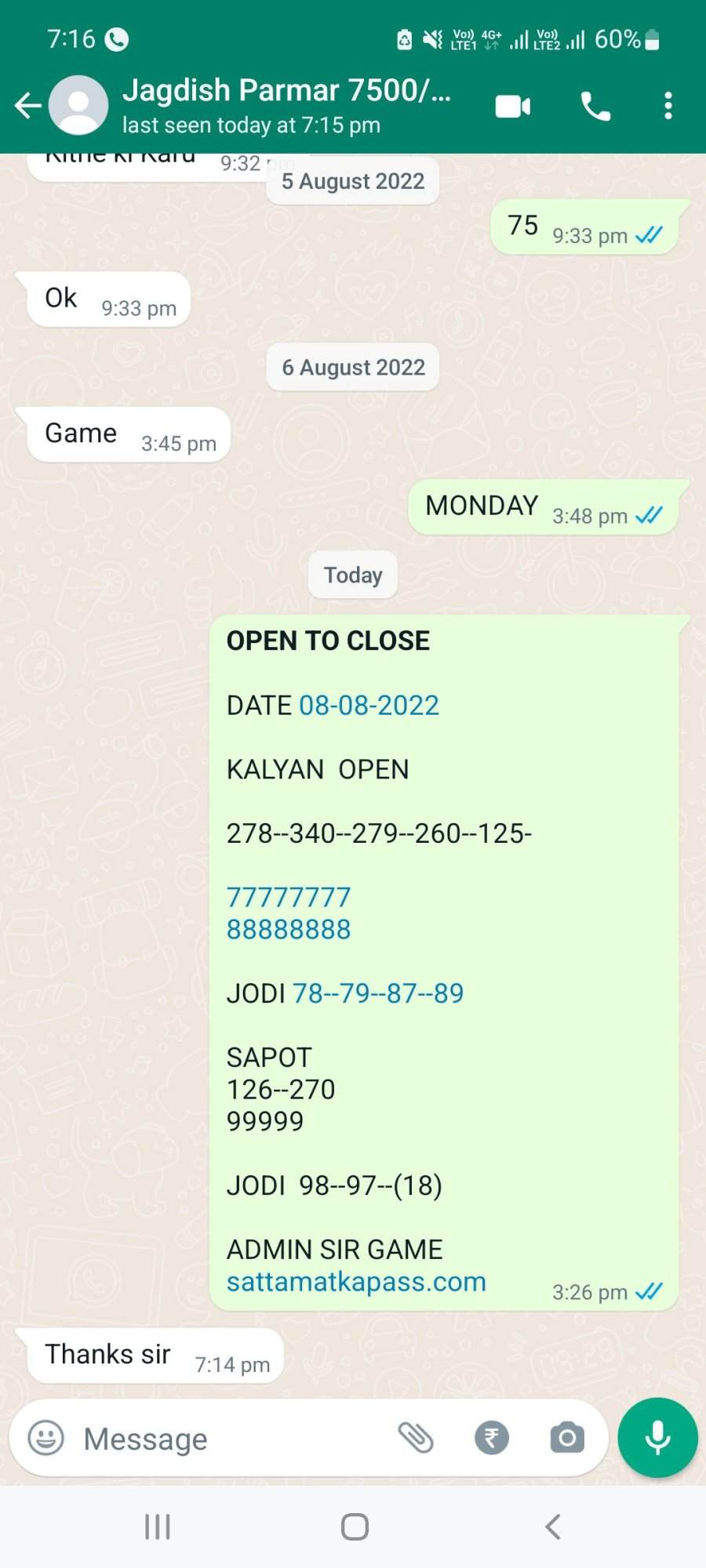Viewport: 706px width, 1568px height.
Task: Attach a file with the paperclip
Action: point(416,1438)
